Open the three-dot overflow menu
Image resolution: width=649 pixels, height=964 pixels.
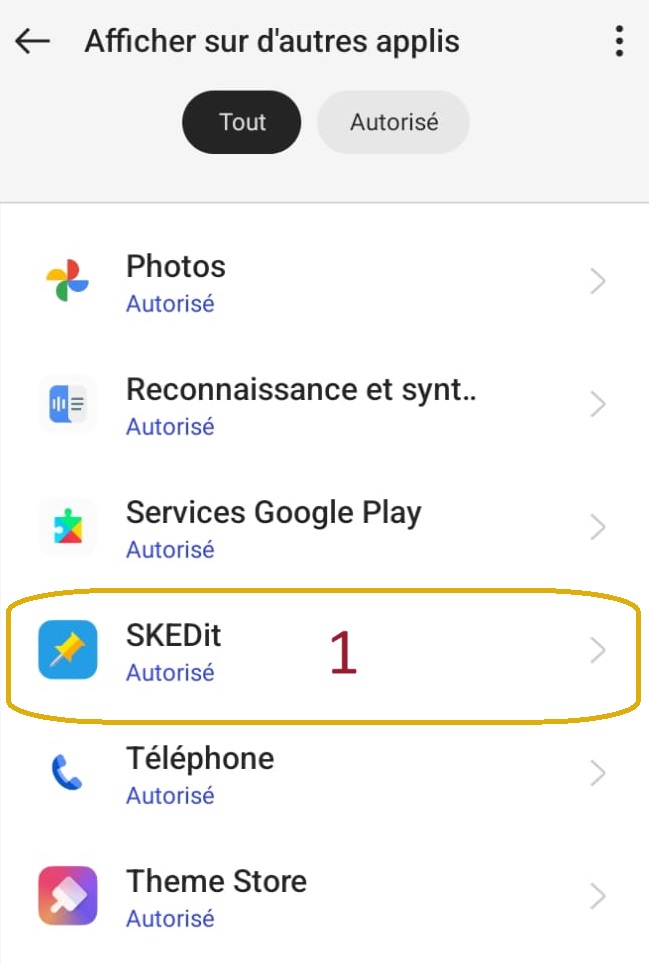[x=619, y=41]
